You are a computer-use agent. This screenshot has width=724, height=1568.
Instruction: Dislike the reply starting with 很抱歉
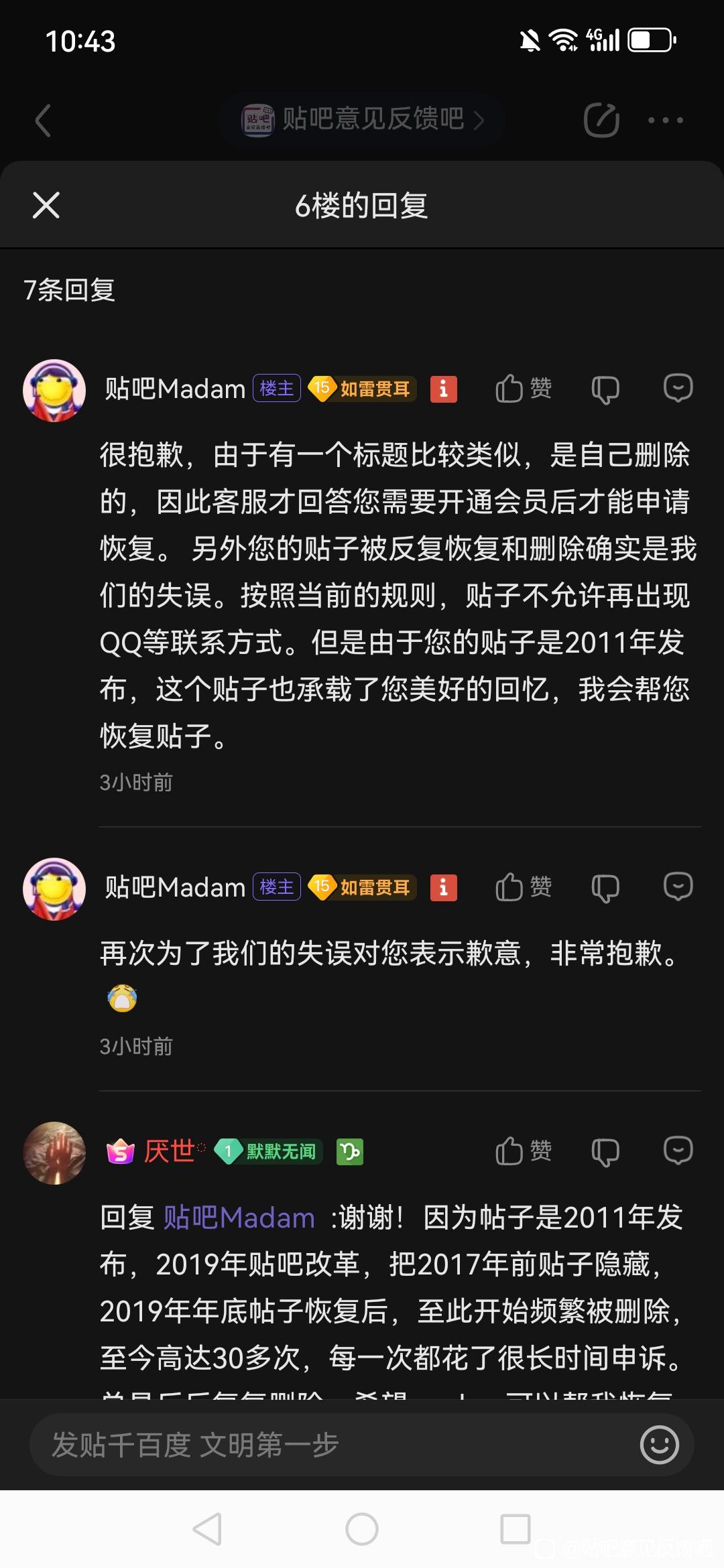tap(605, 389)
